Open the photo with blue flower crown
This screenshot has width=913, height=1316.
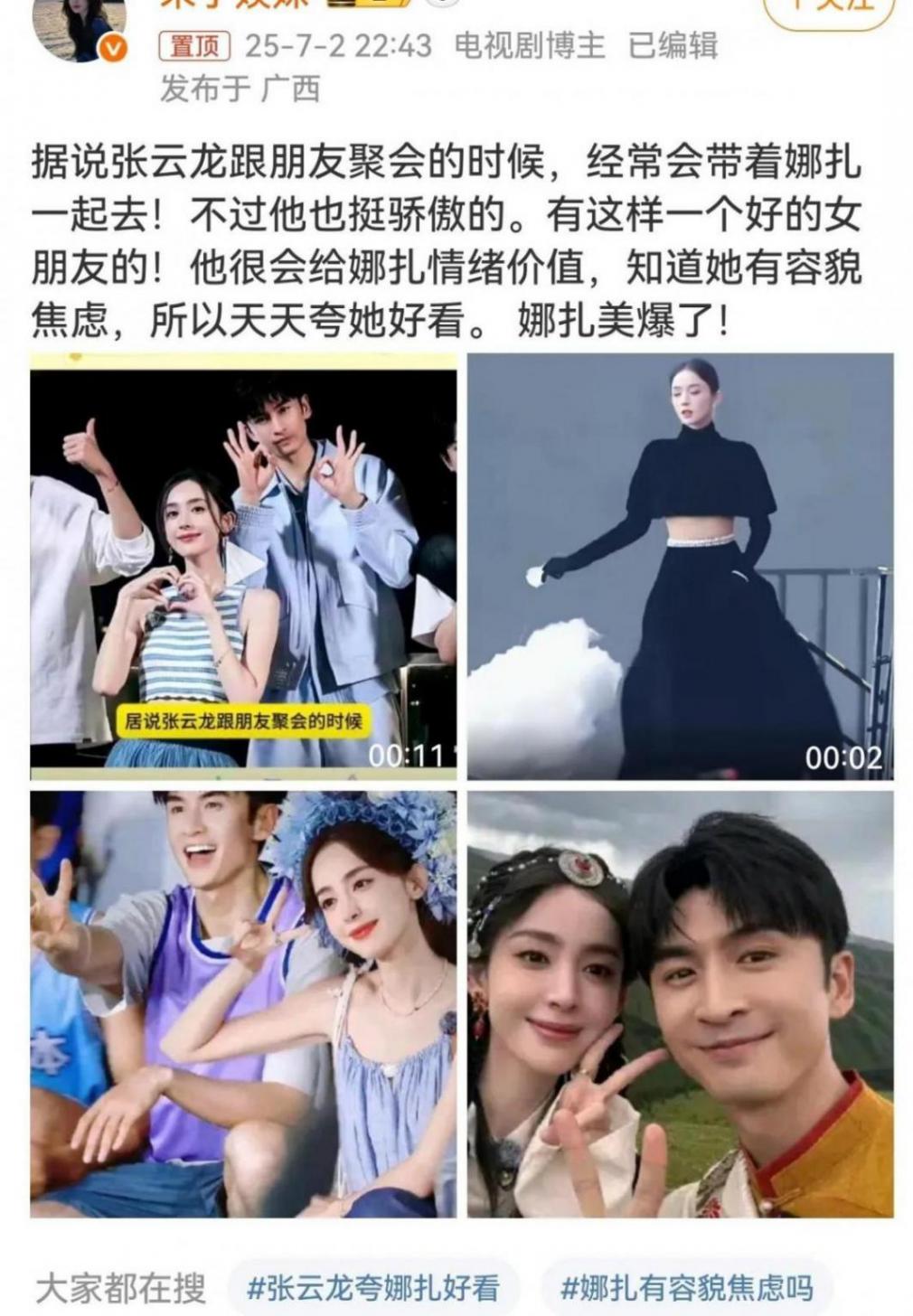243,1004
